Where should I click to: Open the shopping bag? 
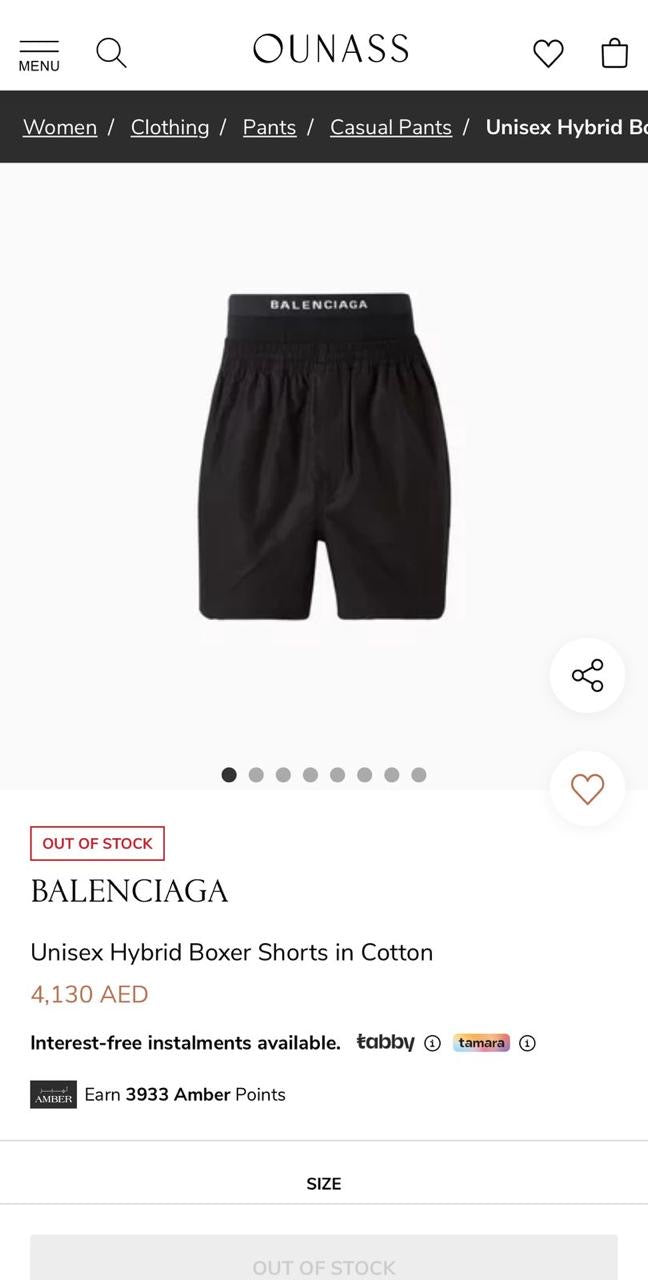click(x=614, y=53)
